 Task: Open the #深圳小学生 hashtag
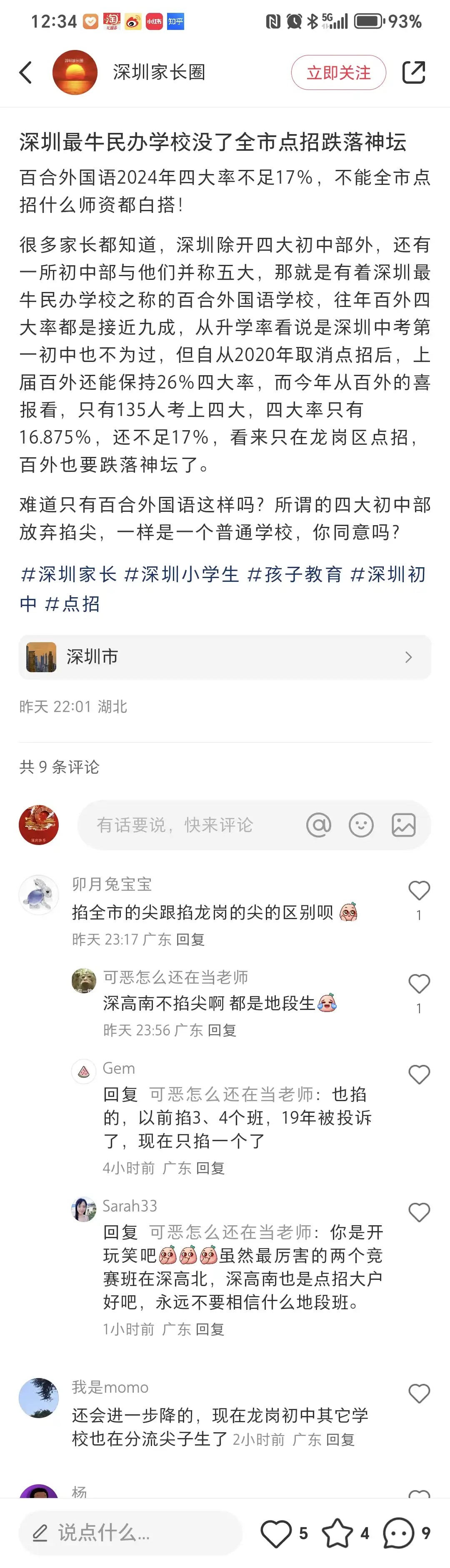point(182,574)
